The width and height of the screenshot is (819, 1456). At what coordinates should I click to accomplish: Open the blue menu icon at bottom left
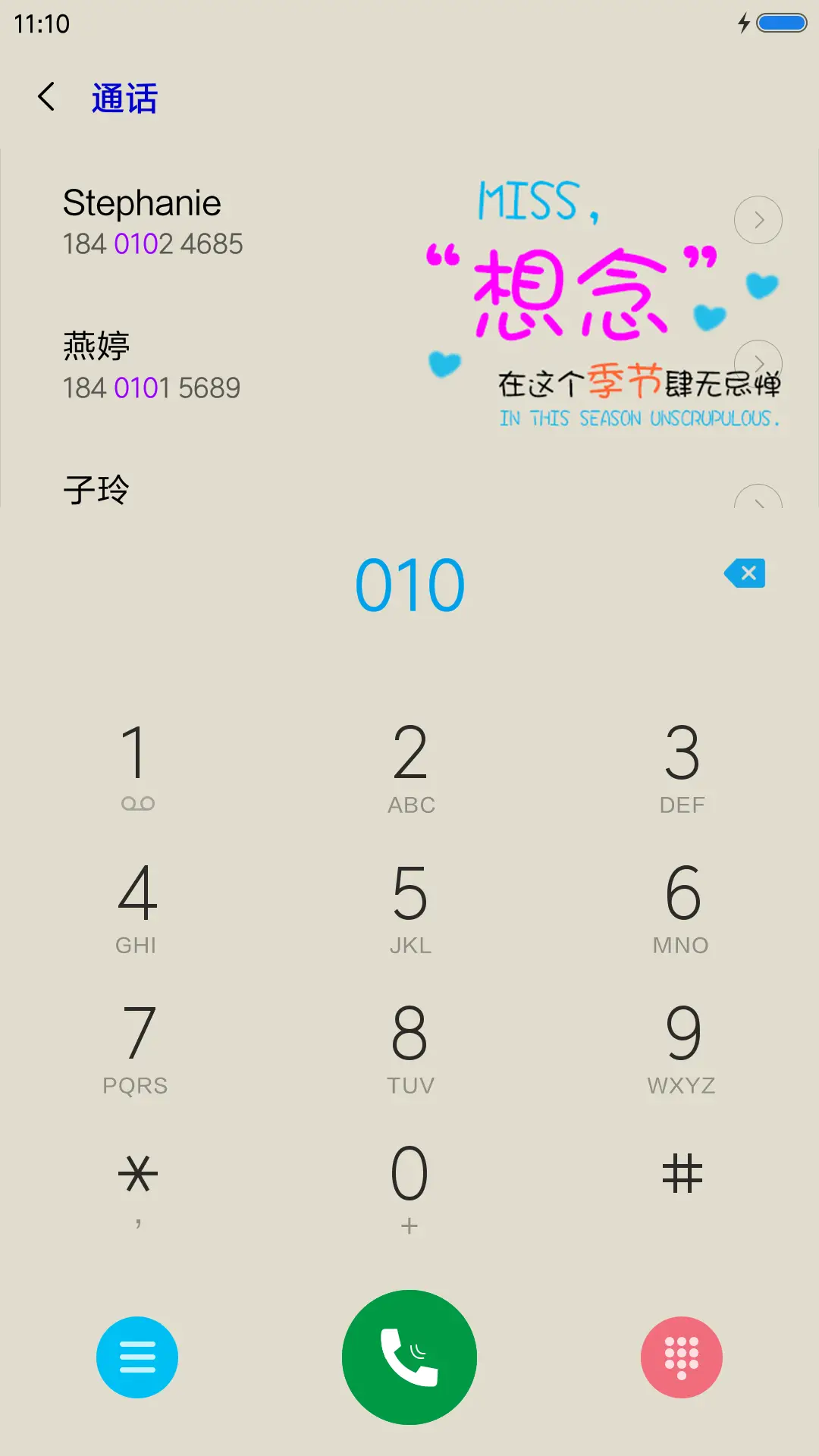pos(136,1357)
